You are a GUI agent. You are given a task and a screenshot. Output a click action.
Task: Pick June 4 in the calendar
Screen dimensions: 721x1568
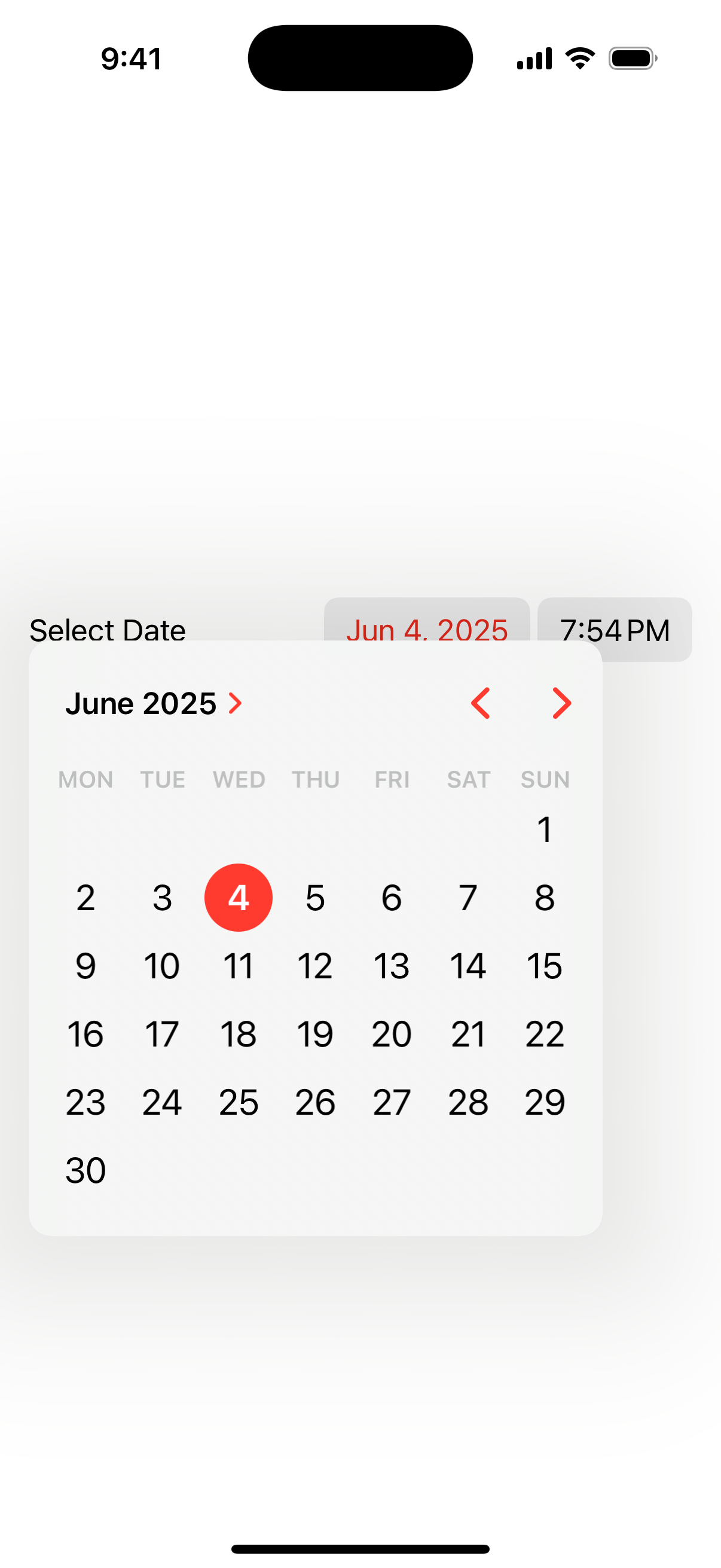pyautogui.click(x=239, y=898)
